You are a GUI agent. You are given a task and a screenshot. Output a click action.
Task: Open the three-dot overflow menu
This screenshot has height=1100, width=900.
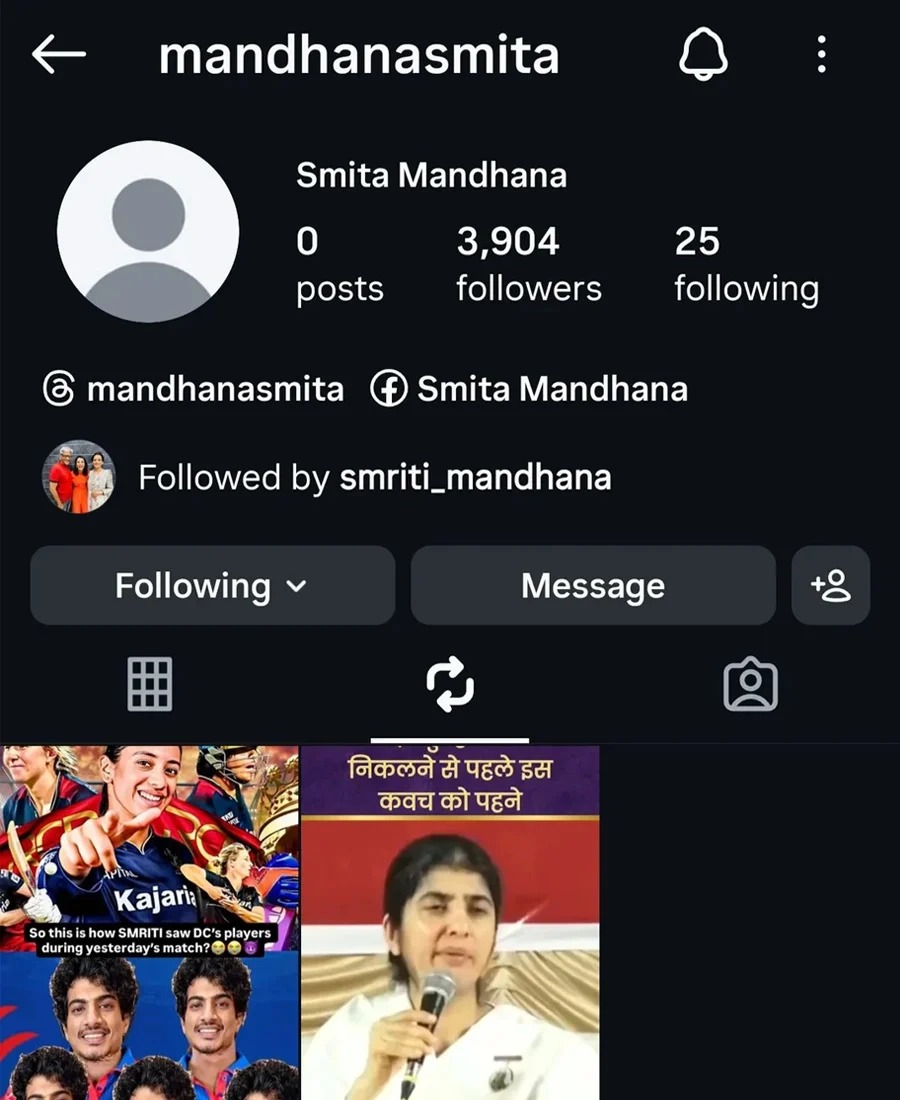click(821, 54)
